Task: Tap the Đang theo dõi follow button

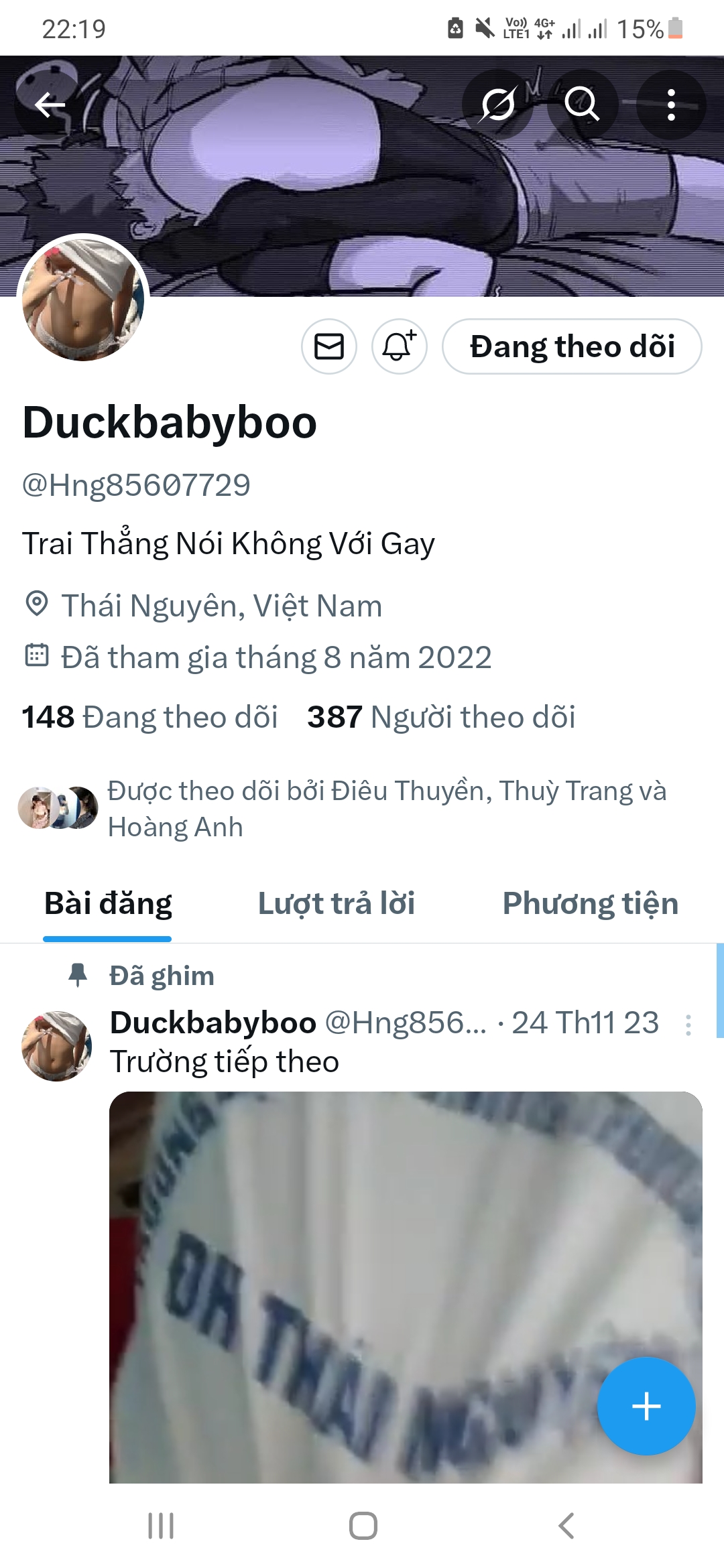Action: 572,346
